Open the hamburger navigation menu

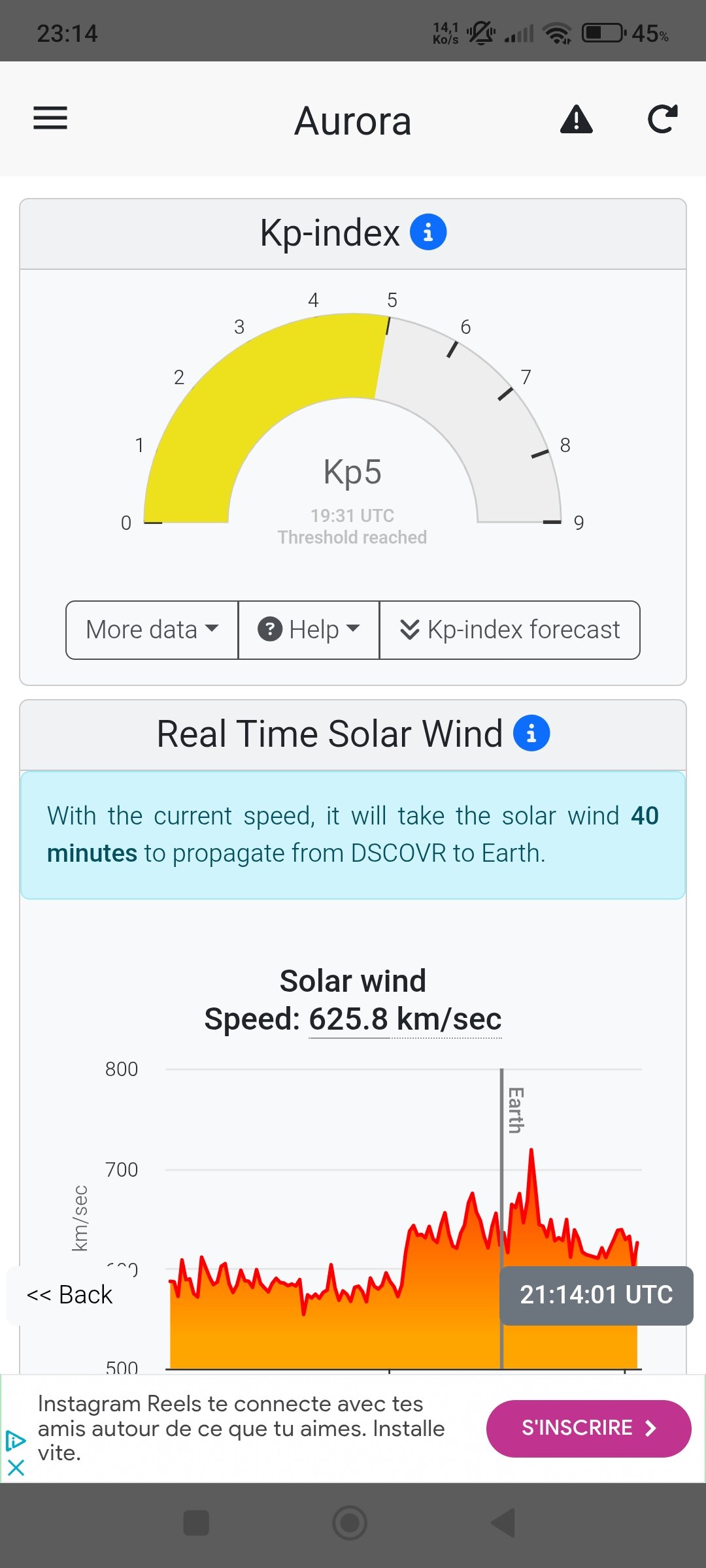[50, 118]
